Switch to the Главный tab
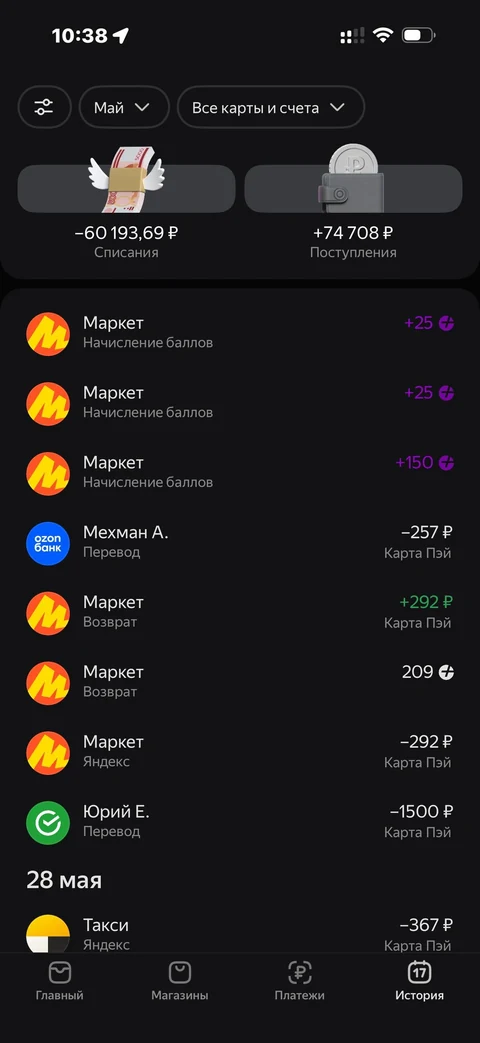Screen dimensions: 480x1043 pos(60,981)
